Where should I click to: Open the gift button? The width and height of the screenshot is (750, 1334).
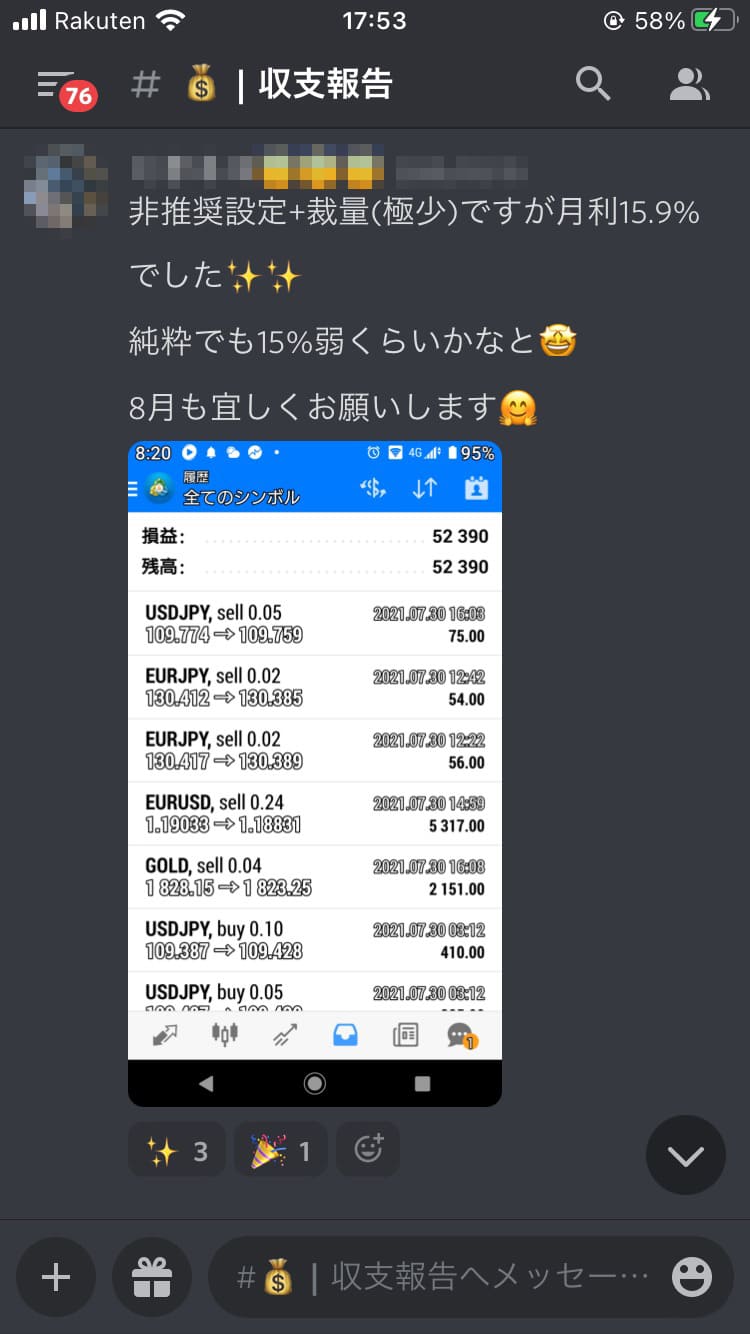click(x=152, y=1277)
